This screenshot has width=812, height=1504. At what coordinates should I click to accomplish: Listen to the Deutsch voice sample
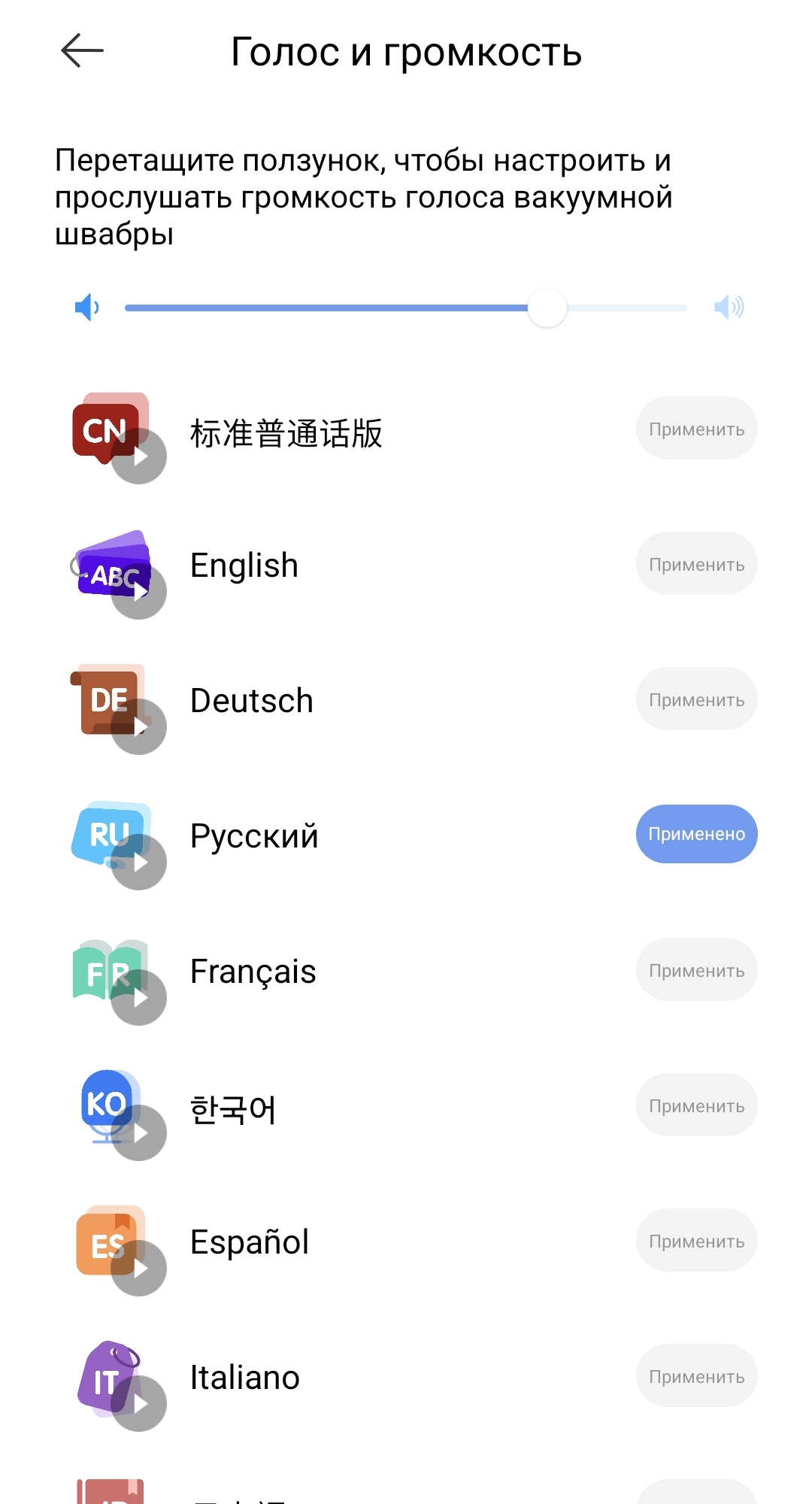[x=139, y=727]
